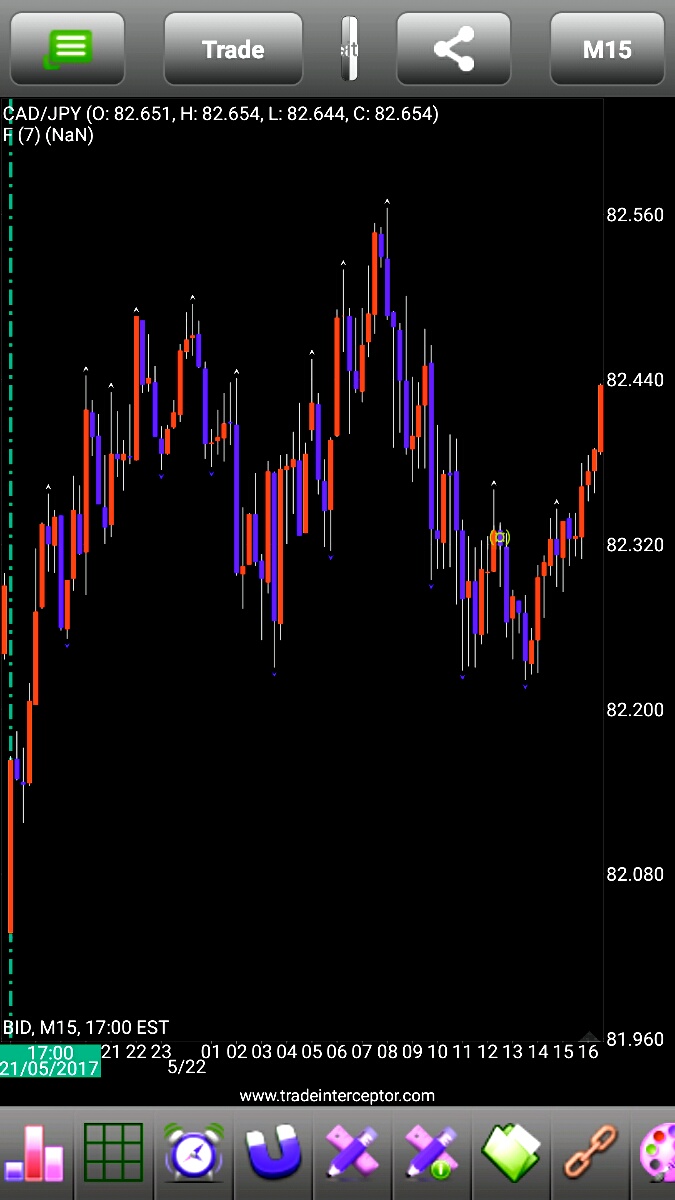Change the M15 timeframe
Image resolution: width=675 pixels, height=1200 pixels.
coord(607,49)
